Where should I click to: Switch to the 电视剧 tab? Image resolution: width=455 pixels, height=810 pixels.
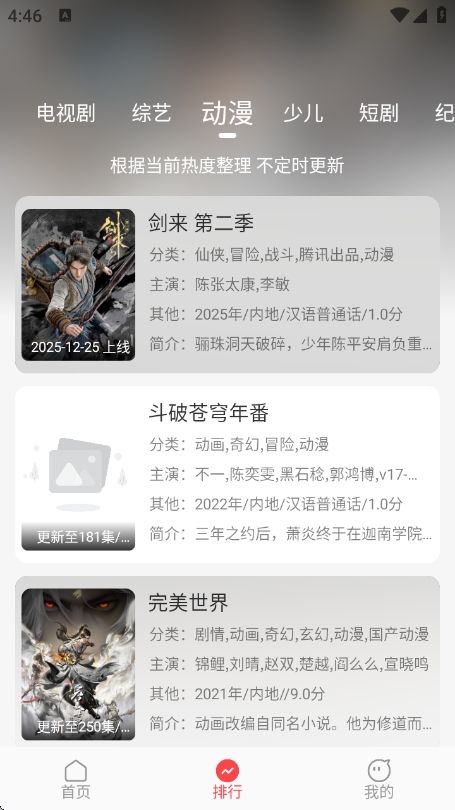point(66,113)
